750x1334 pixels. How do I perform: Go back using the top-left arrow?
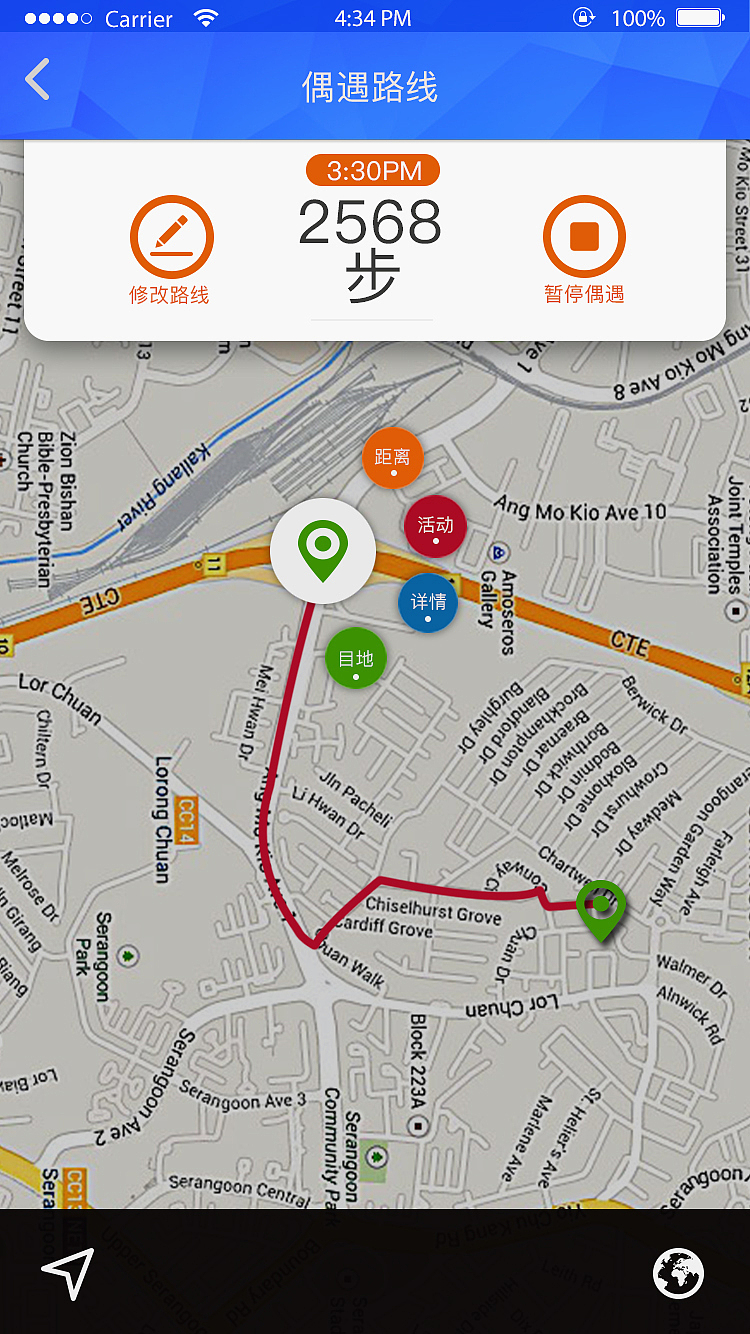pos(38,80)
